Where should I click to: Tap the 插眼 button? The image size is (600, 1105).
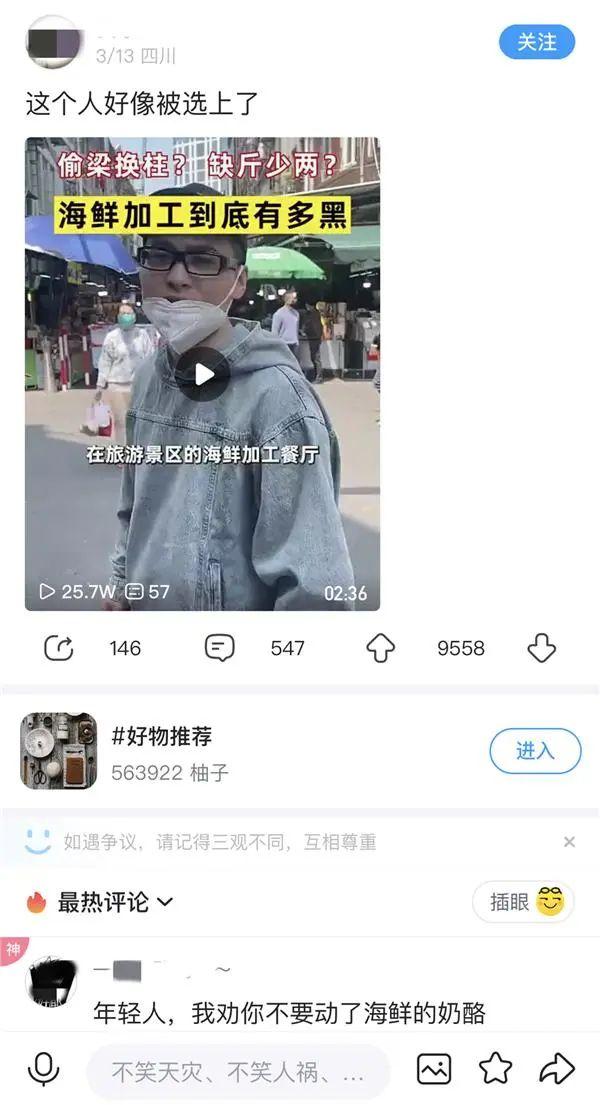pyautogui.click(x=524, y=902)
